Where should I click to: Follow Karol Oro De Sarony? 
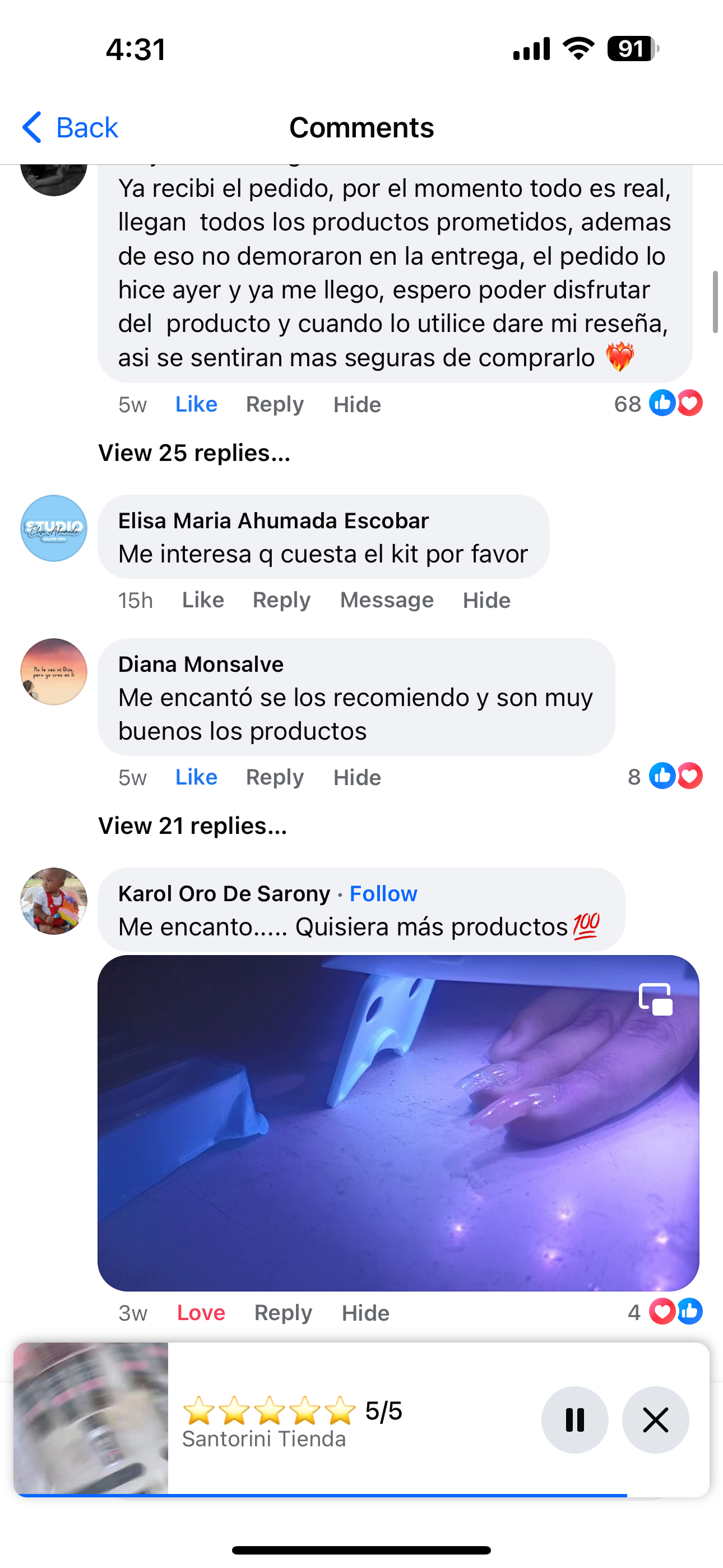tap(383, 893)
